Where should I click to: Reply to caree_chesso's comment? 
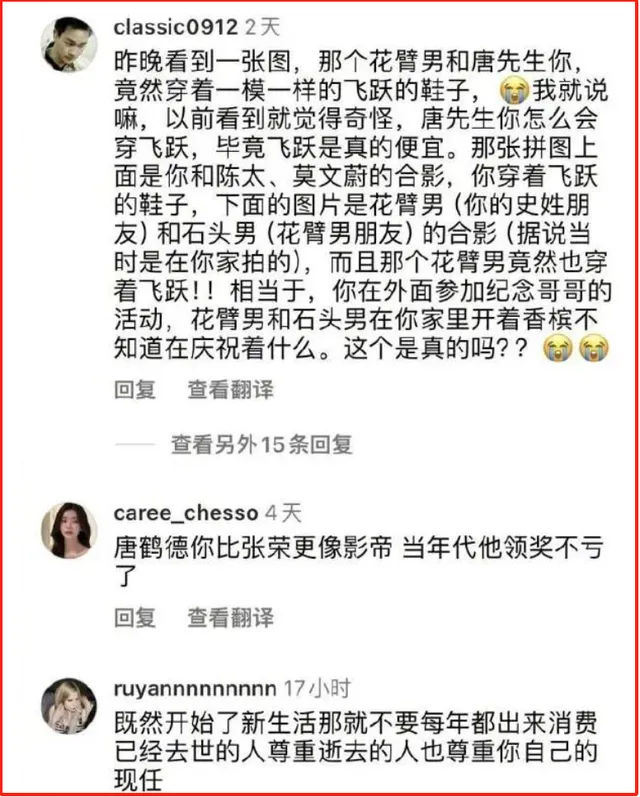135,618
